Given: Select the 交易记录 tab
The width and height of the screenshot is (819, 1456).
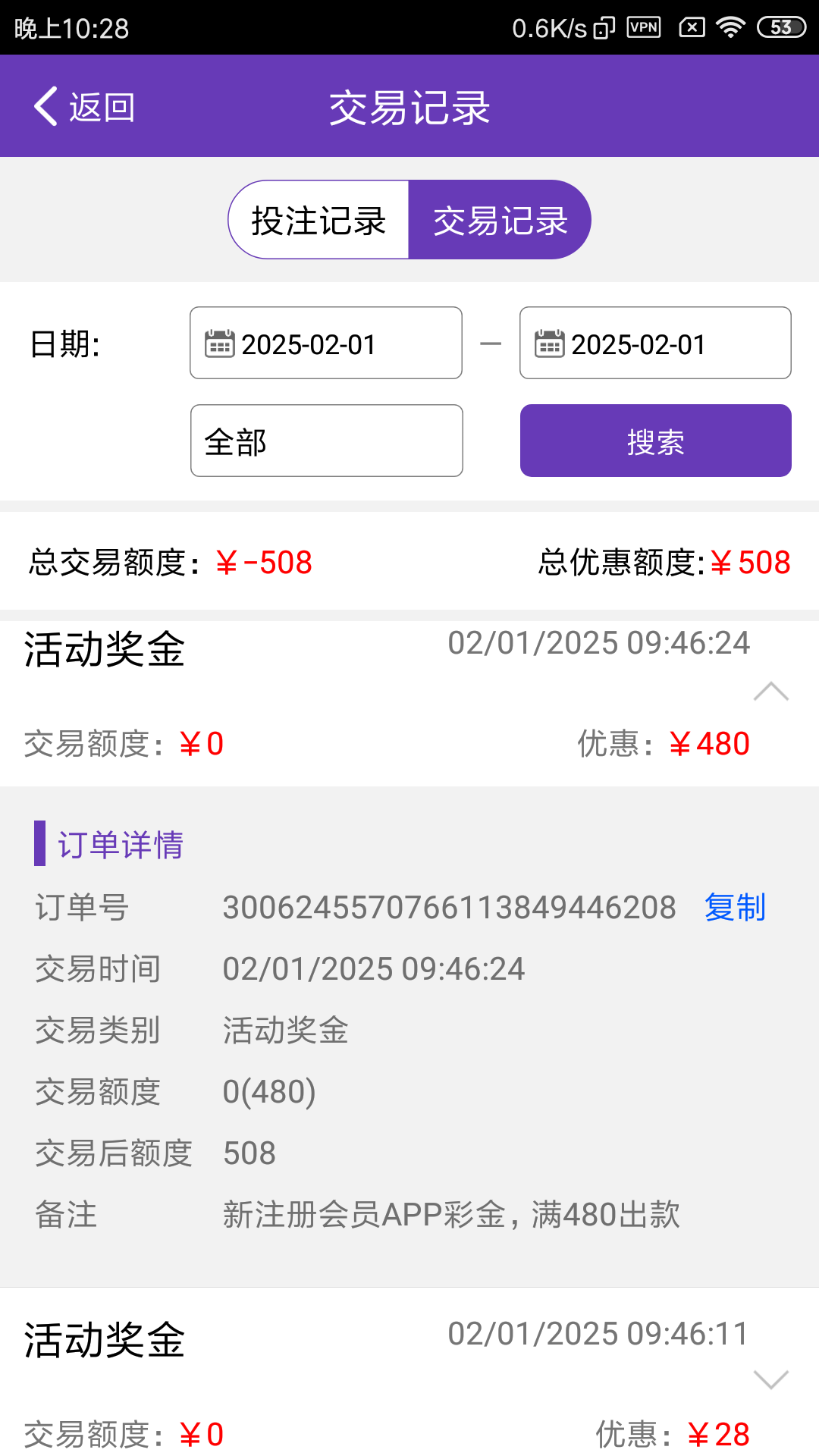Looking at the screenshot, I should tap(500, 221).
